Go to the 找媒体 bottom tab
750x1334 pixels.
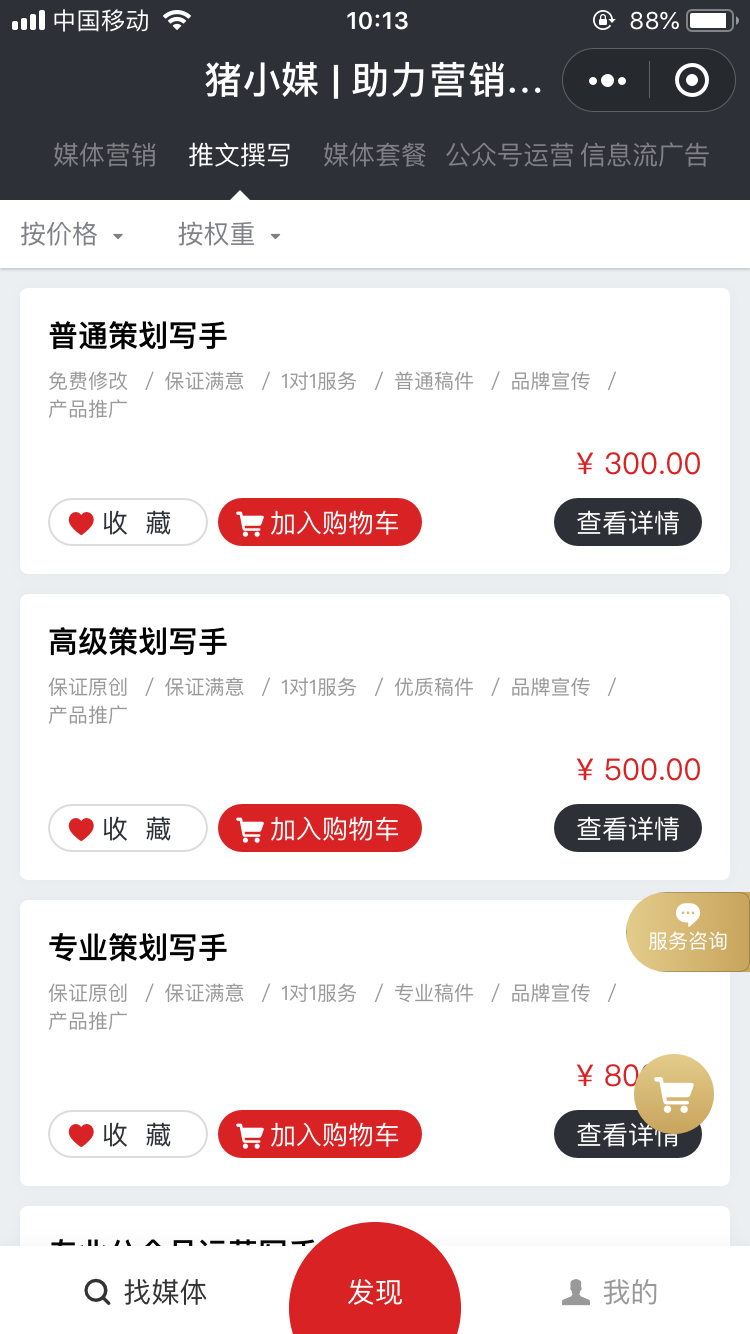tap(145, 1292)
